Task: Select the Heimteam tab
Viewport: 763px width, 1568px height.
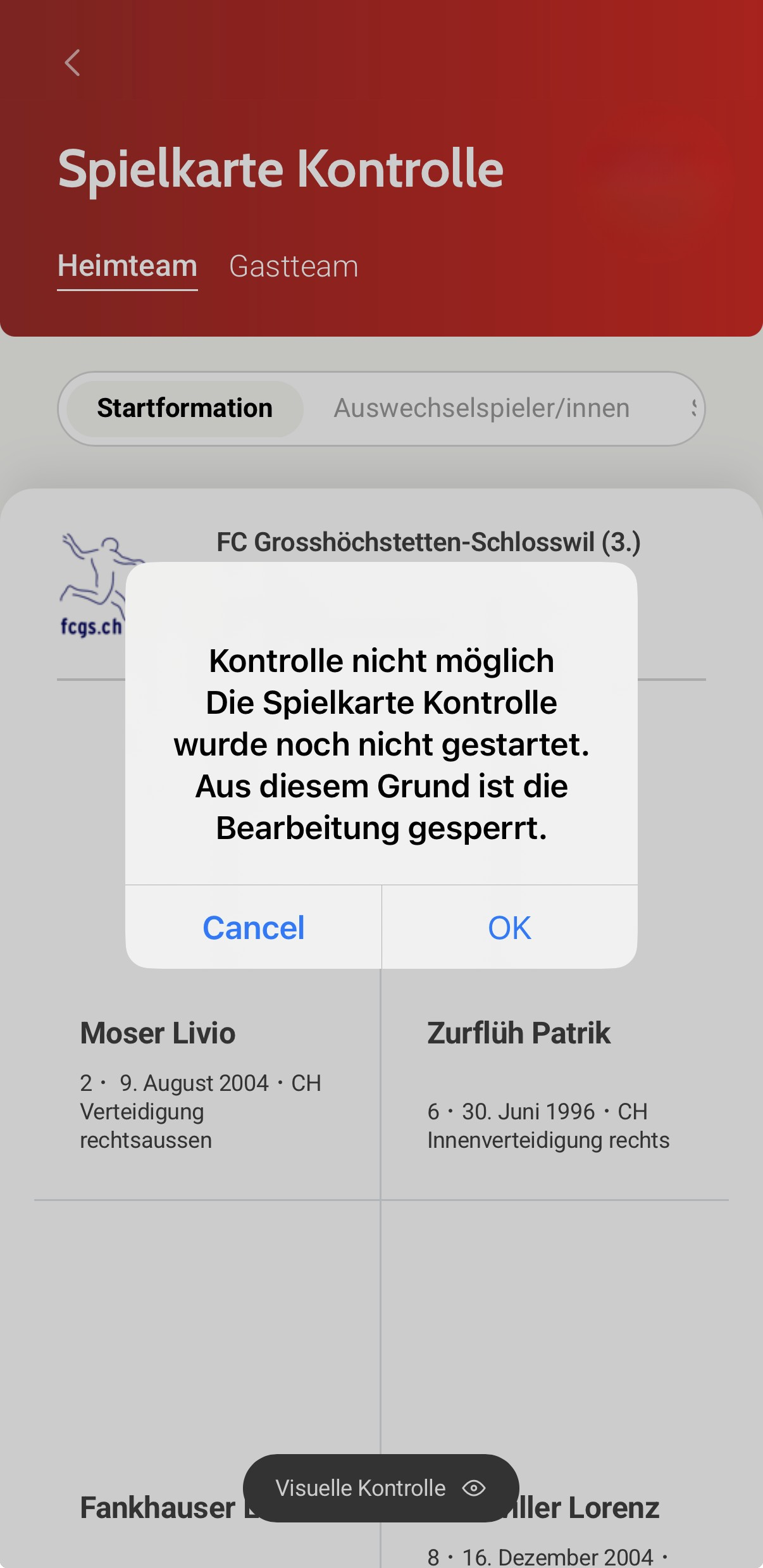Action: coord(127,266)
